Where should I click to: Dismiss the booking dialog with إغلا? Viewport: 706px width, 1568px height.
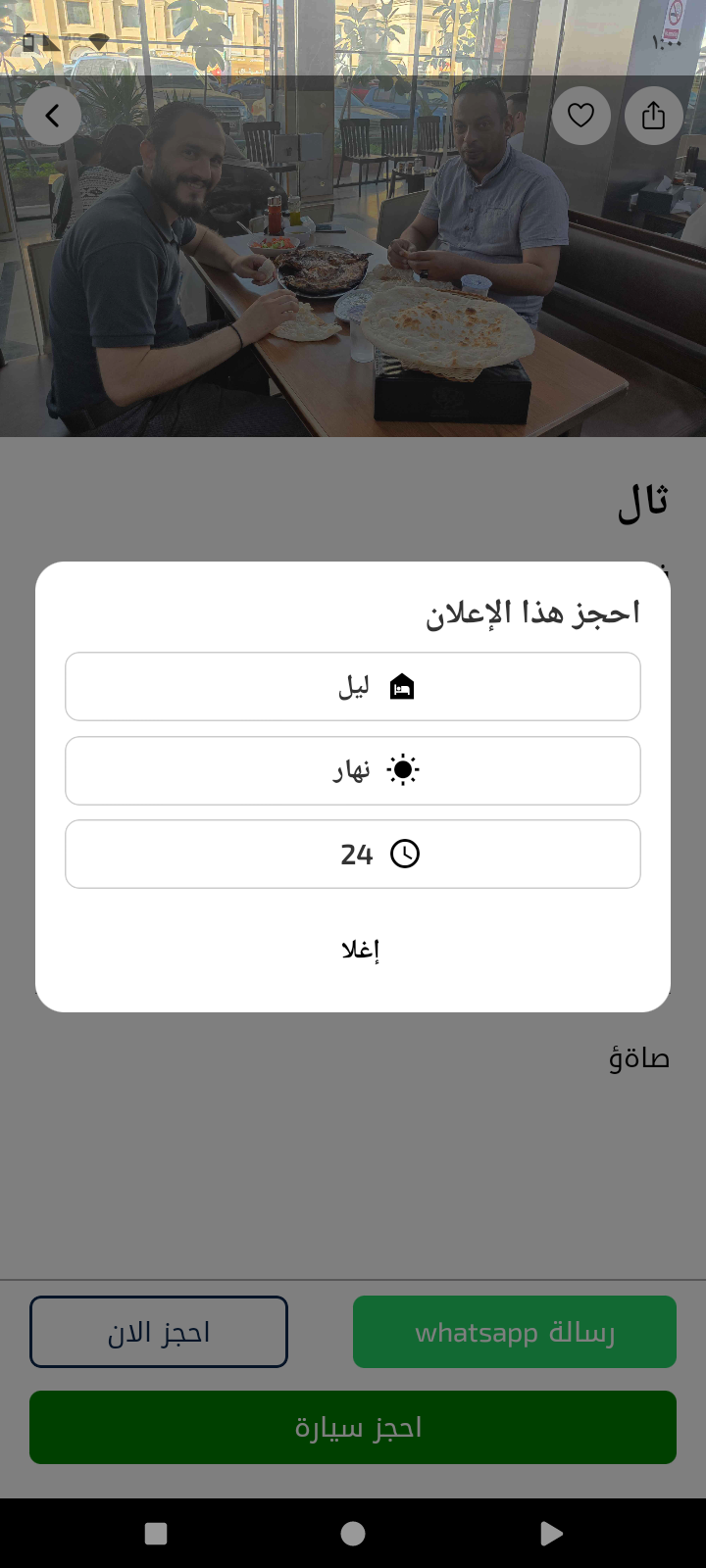360,950
